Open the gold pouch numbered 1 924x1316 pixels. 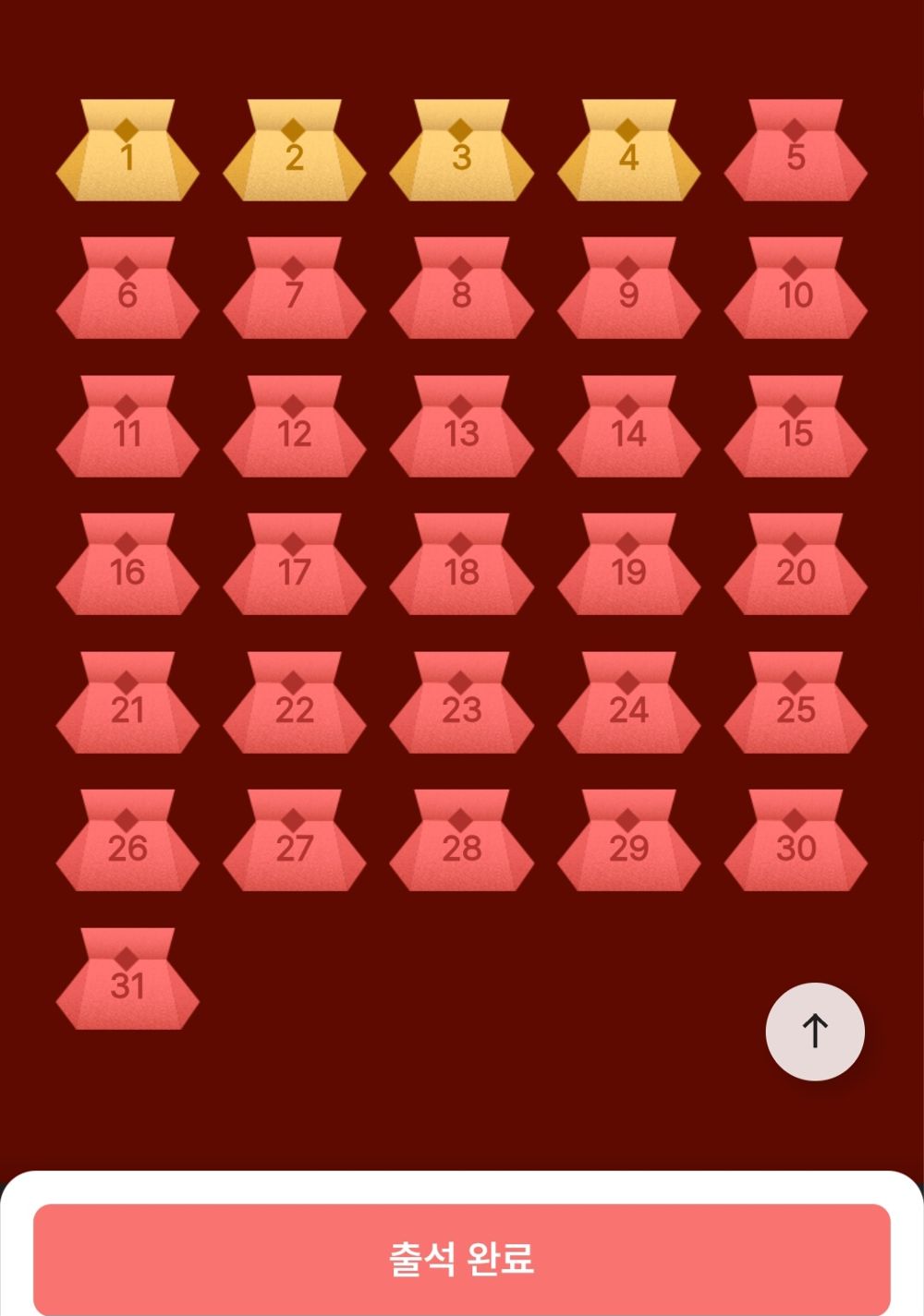[x=128, y=152]
